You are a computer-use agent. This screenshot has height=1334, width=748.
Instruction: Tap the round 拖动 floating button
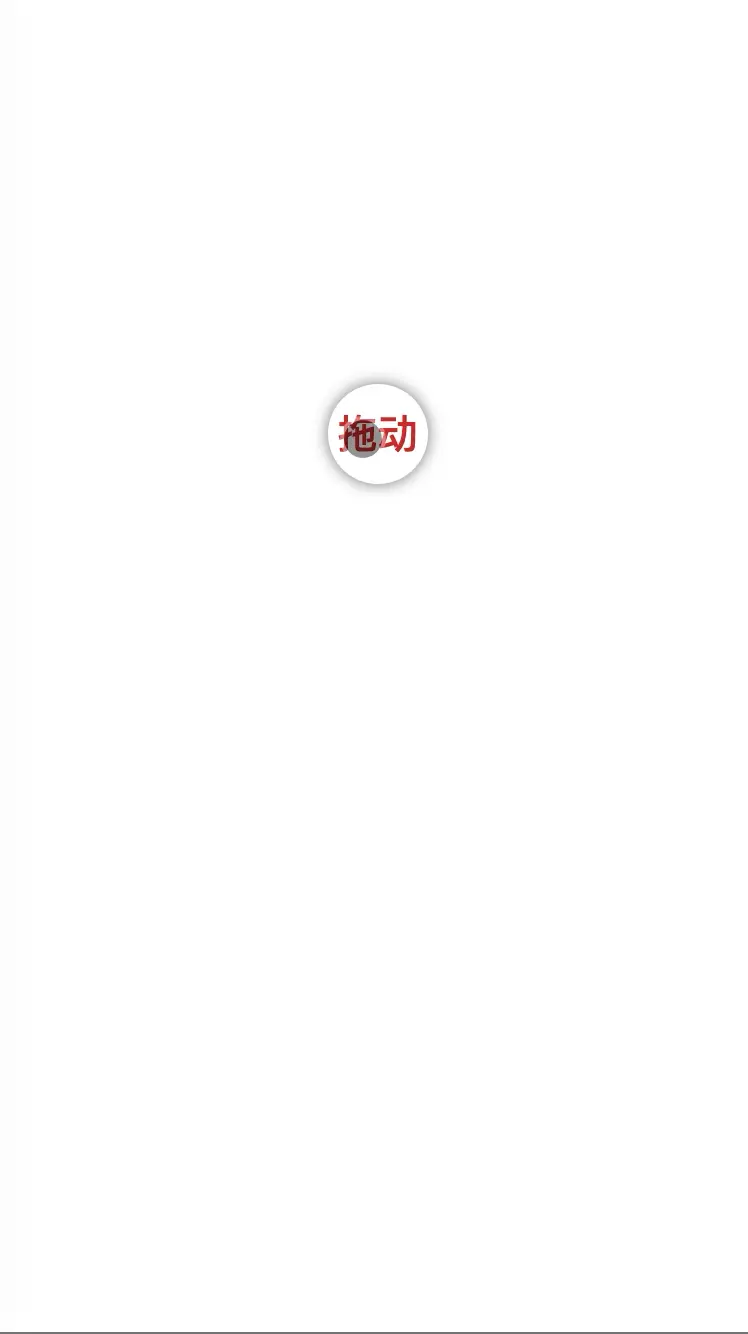pyautogui.click(x=378, y=434)
